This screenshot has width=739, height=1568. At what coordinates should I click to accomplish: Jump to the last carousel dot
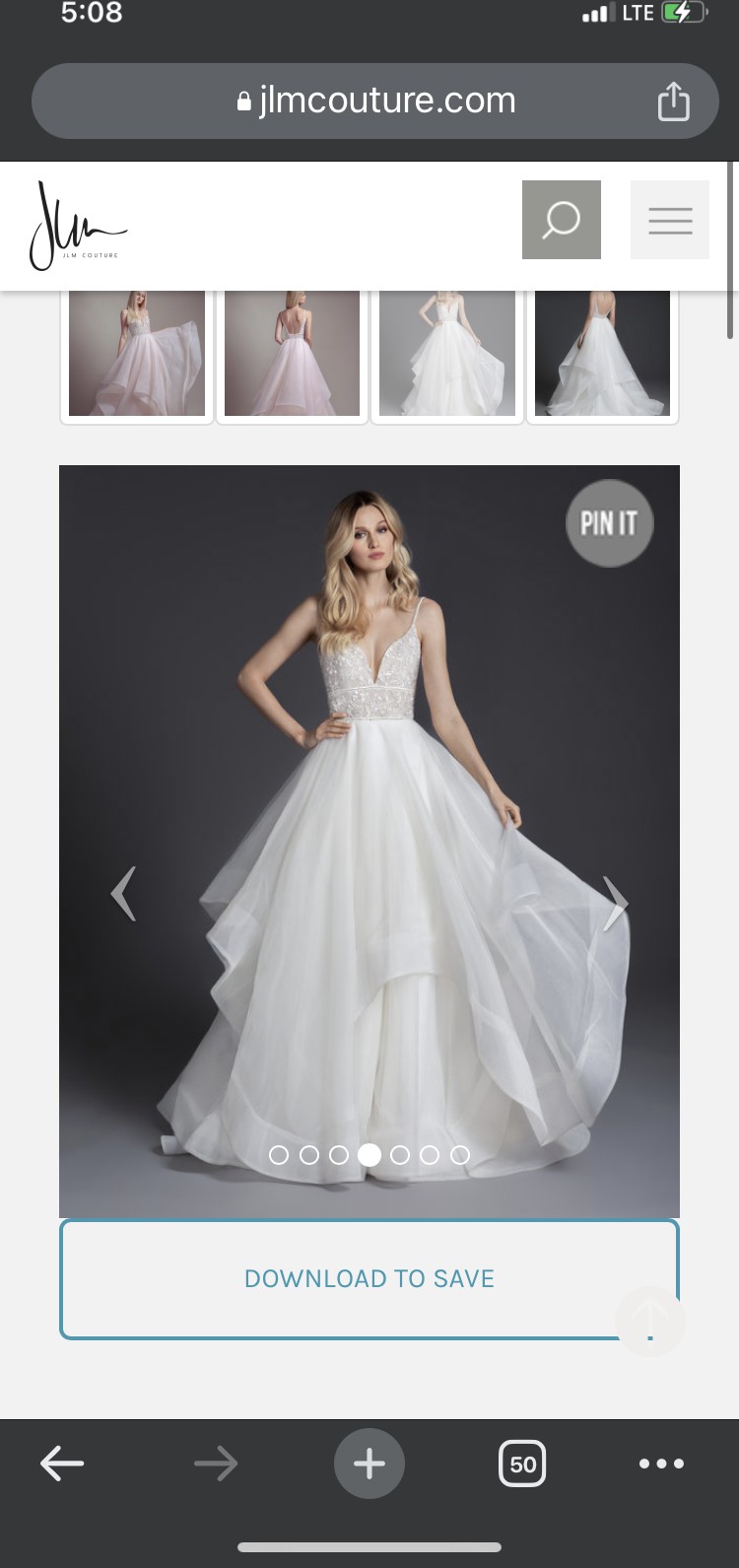coord(460,1155)
